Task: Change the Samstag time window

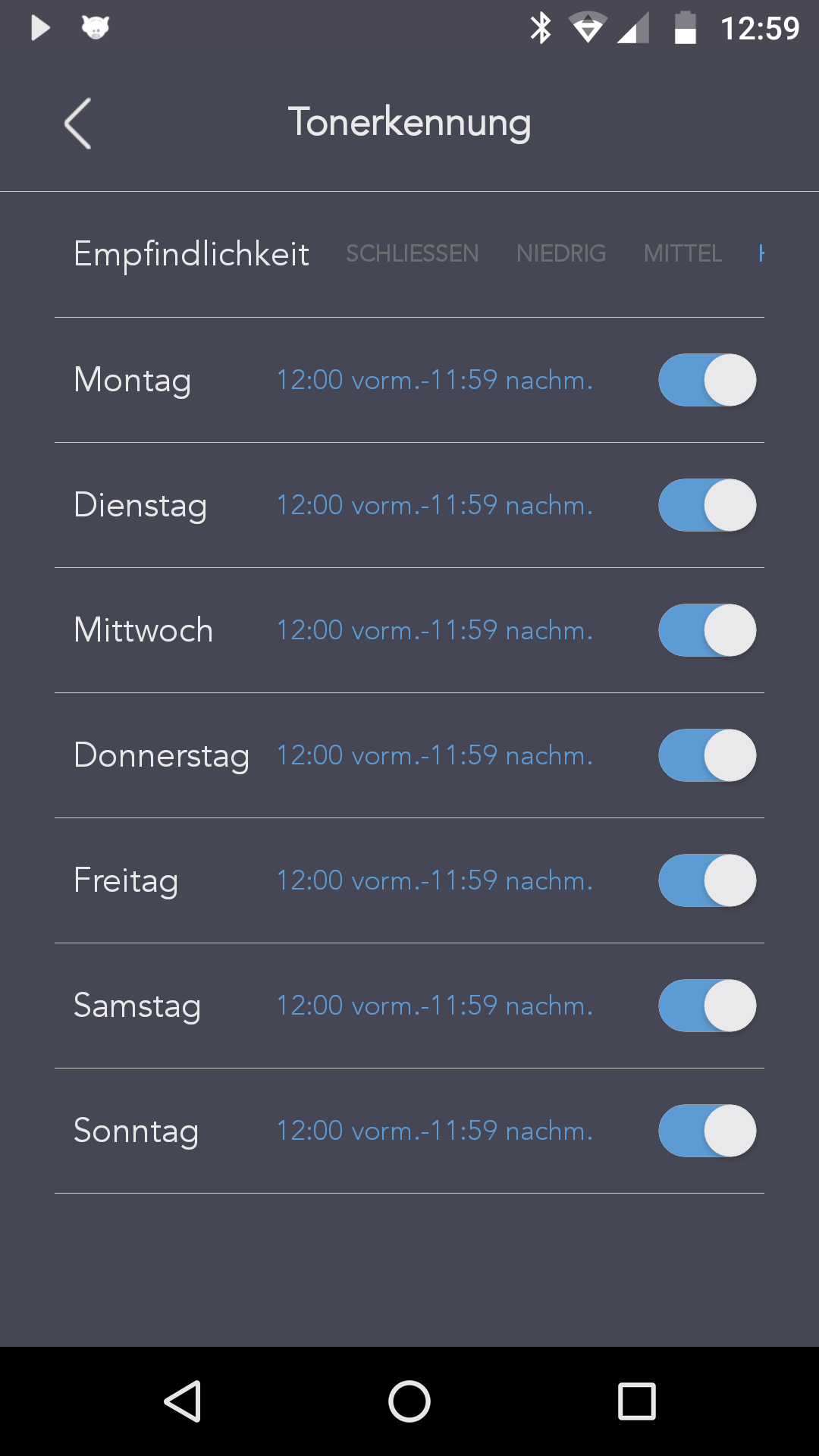Action: click(435, 1006)
